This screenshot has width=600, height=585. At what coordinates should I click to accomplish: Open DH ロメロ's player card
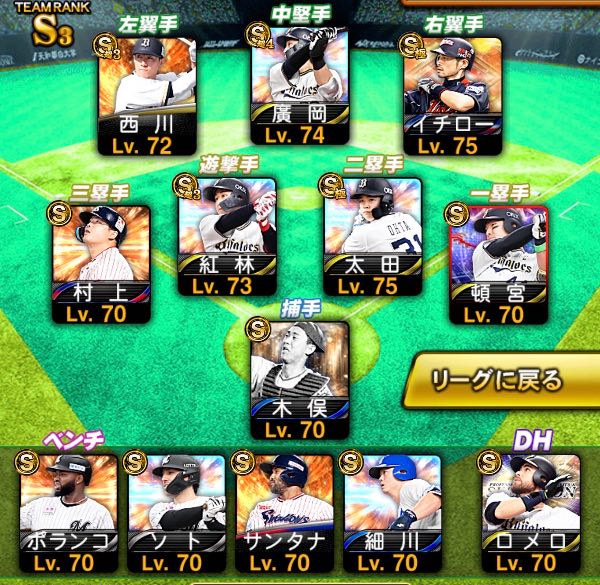tap(531, 513)
